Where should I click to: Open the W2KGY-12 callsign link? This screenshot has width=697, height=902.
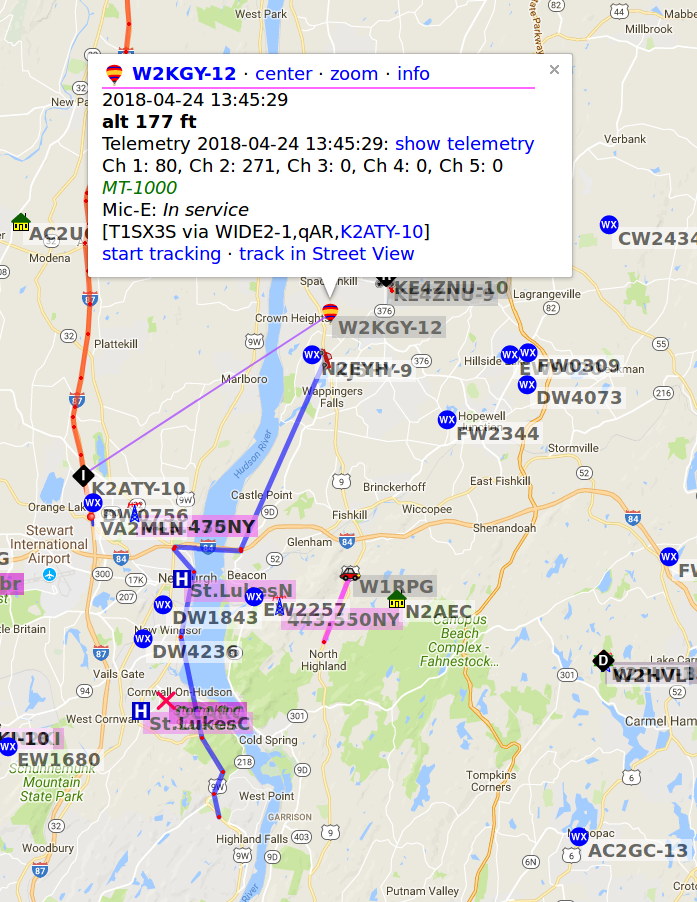(184, 74)
